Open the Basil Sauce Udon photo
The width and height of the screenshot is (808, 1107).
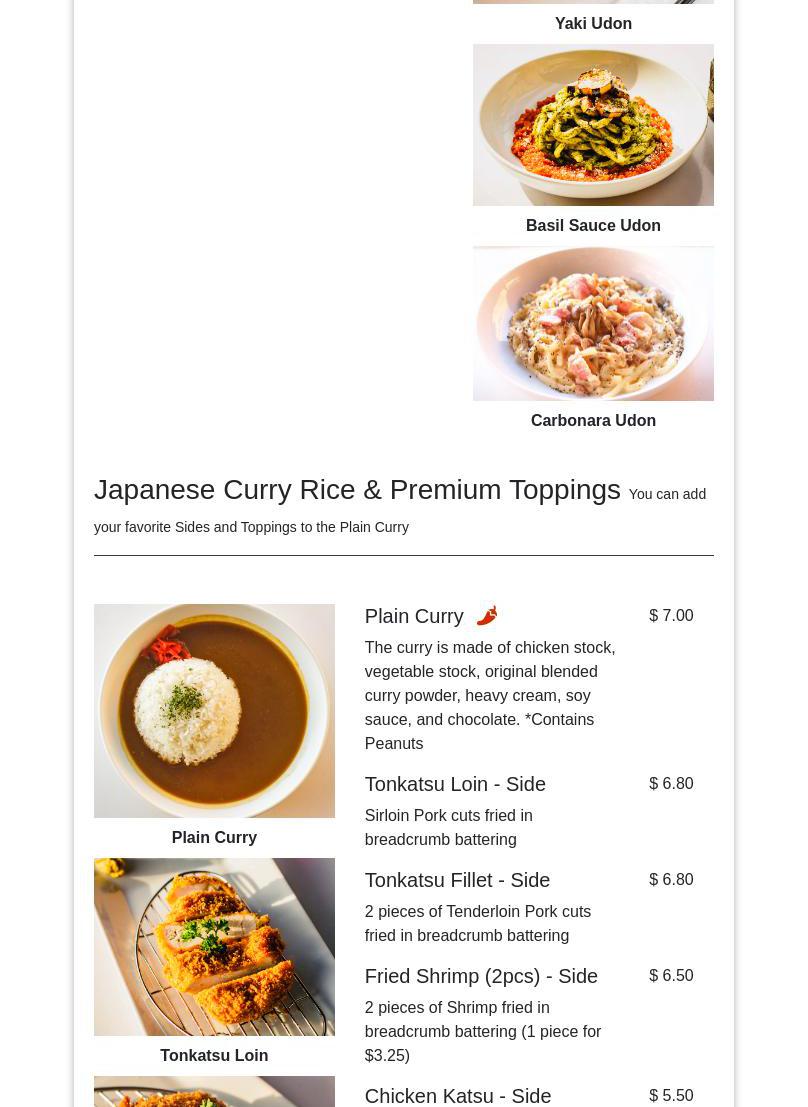pos(593,125)
